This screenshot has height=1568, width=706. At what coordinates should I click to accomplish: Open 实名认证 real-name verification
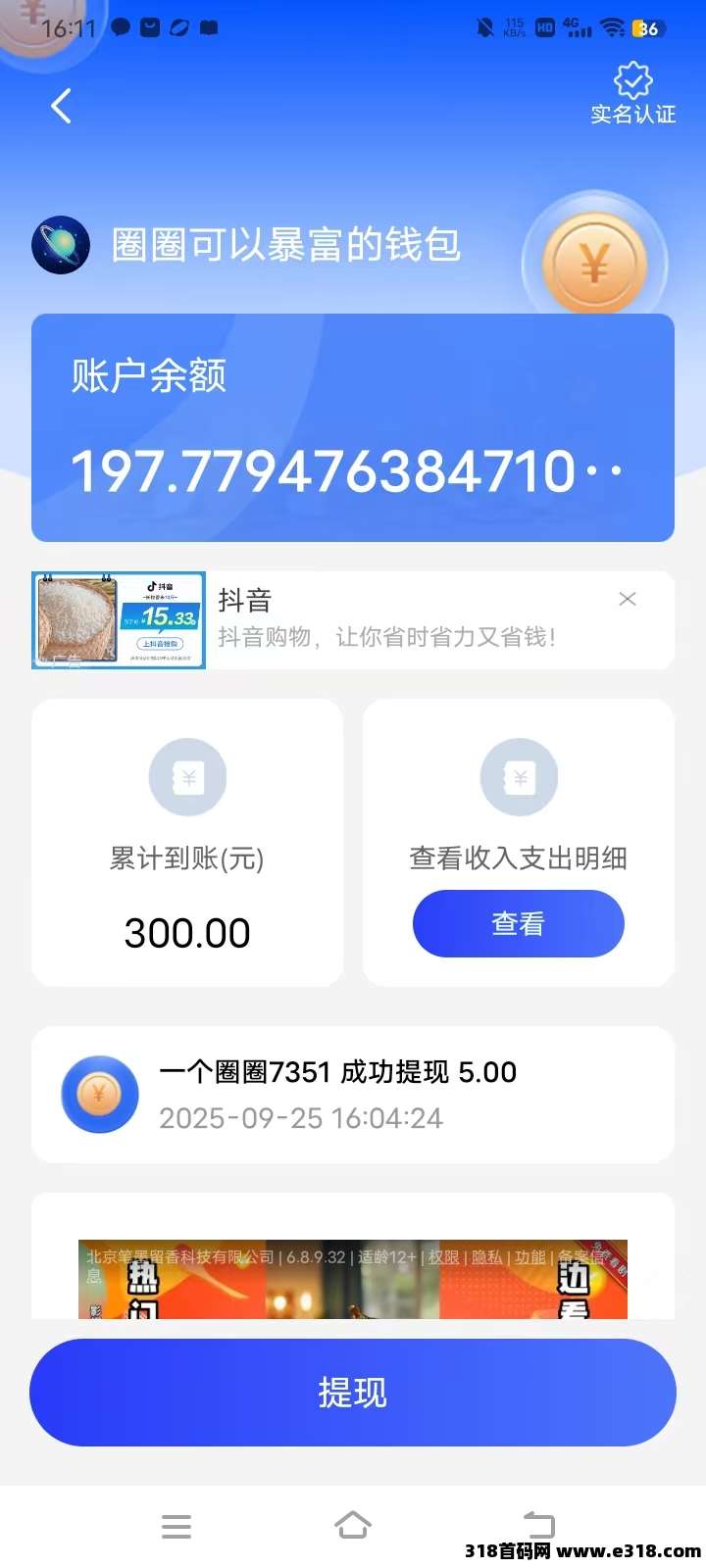(x=632, y=95)
